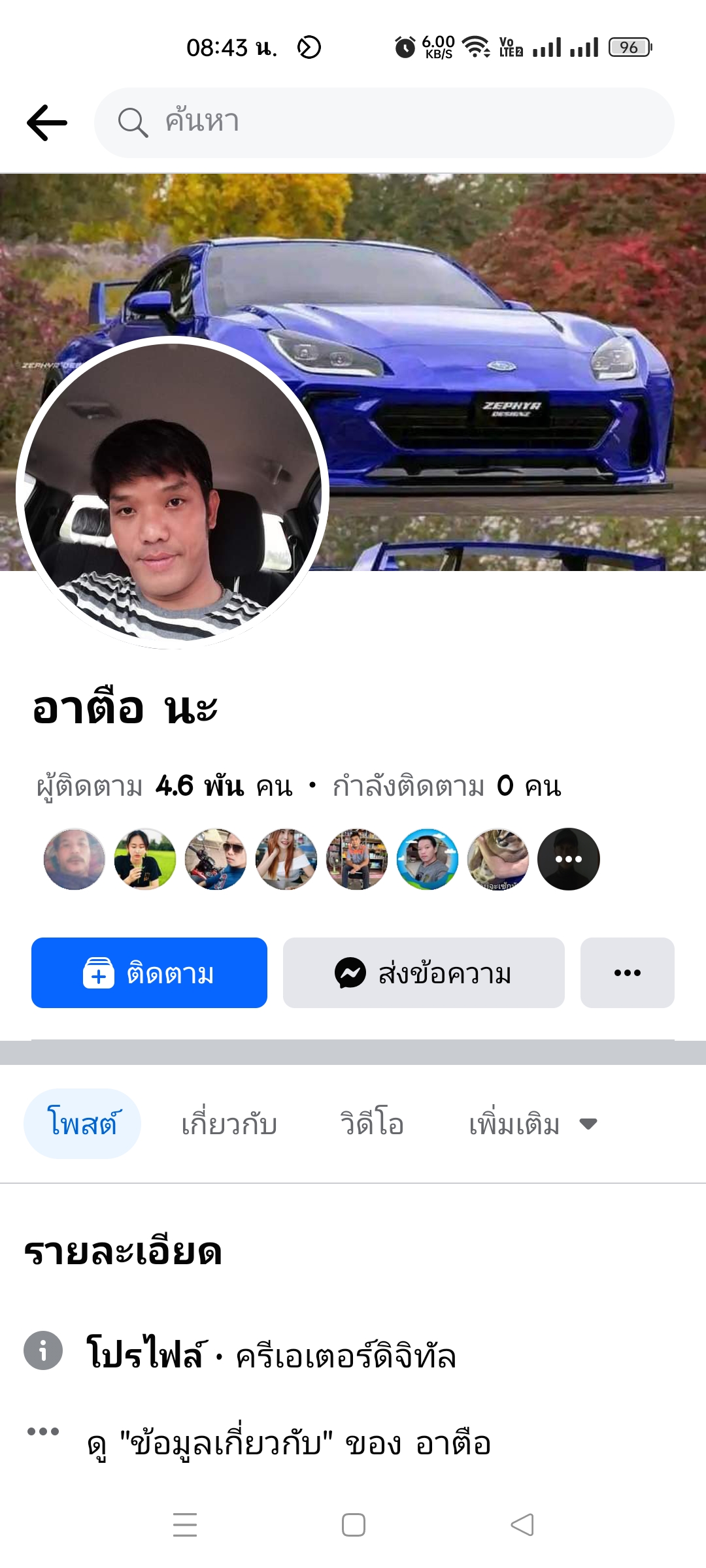Select the โพสต์ tab

click(x=82, y=1124)
